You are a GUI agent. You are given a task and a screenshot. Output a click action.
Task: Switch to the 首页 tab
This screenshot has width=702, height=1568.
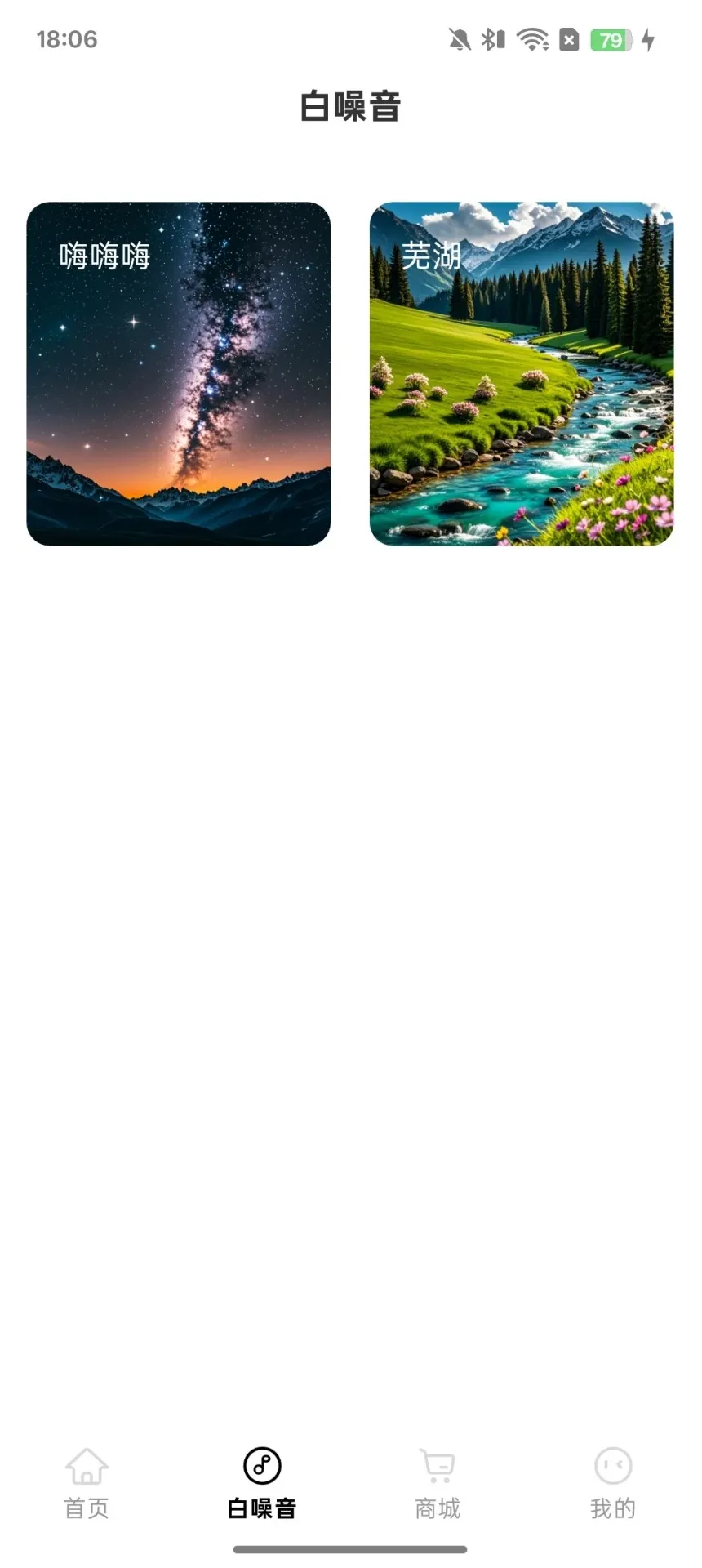pyautogui.click(x=87, y=1481)
